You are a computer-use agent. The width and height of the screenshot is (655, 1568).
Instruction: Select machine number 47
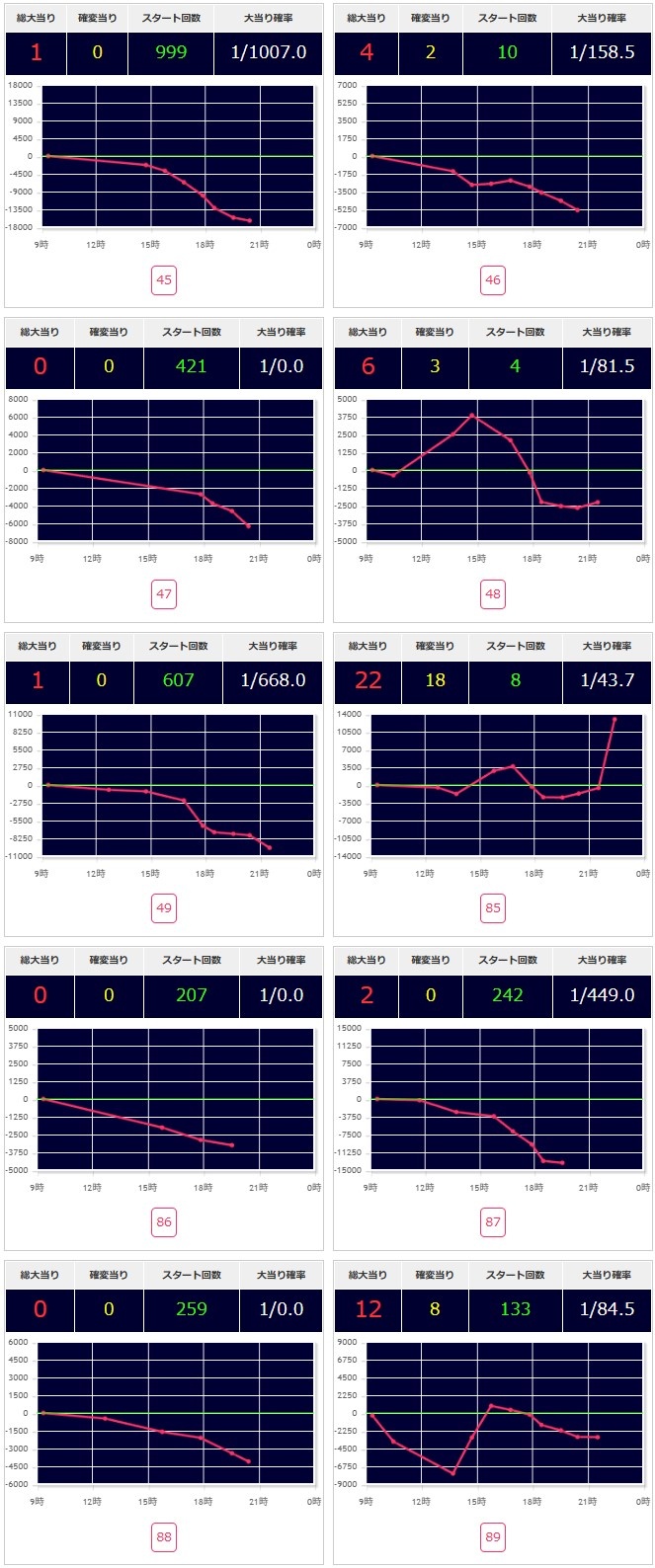(164, 594)
